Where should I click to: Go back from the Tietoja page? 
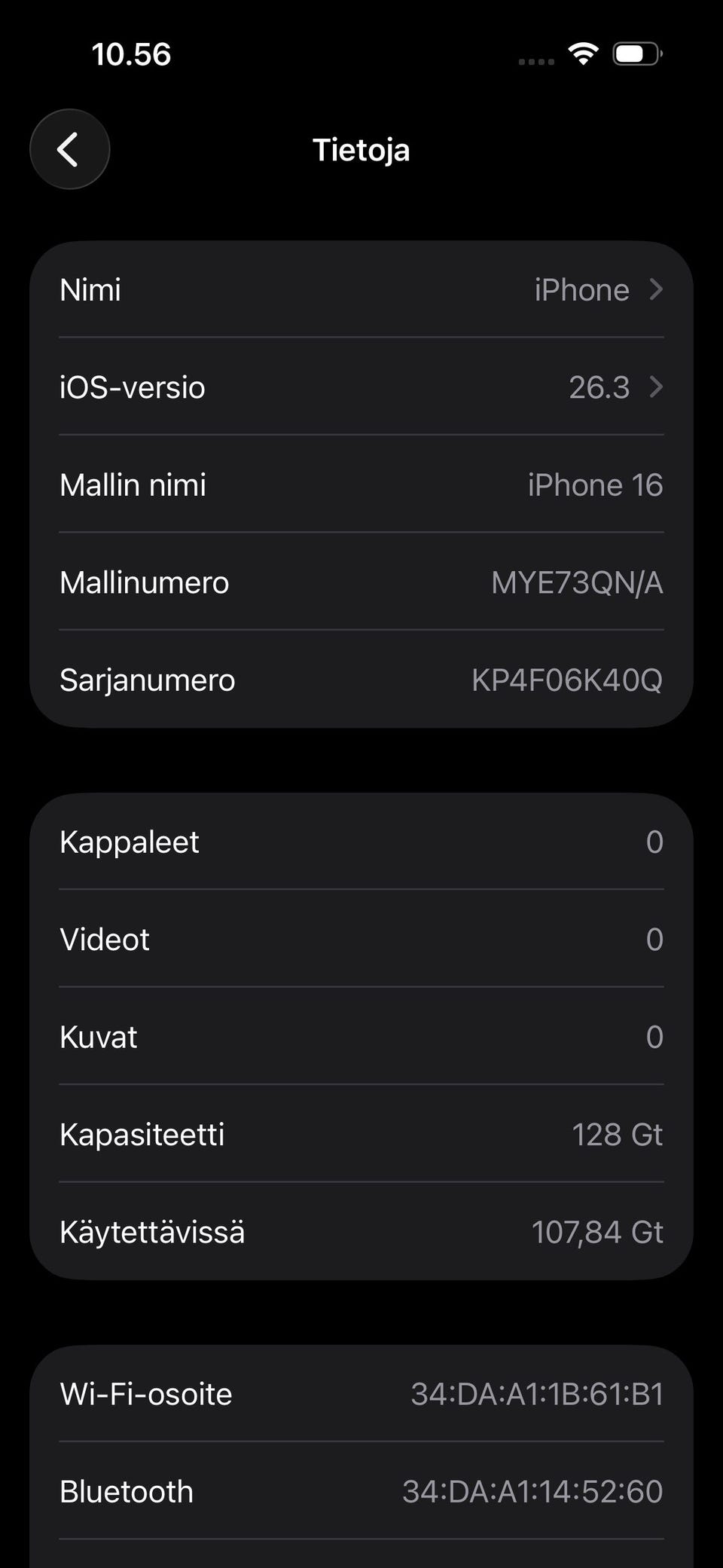(x=69, y=149)
